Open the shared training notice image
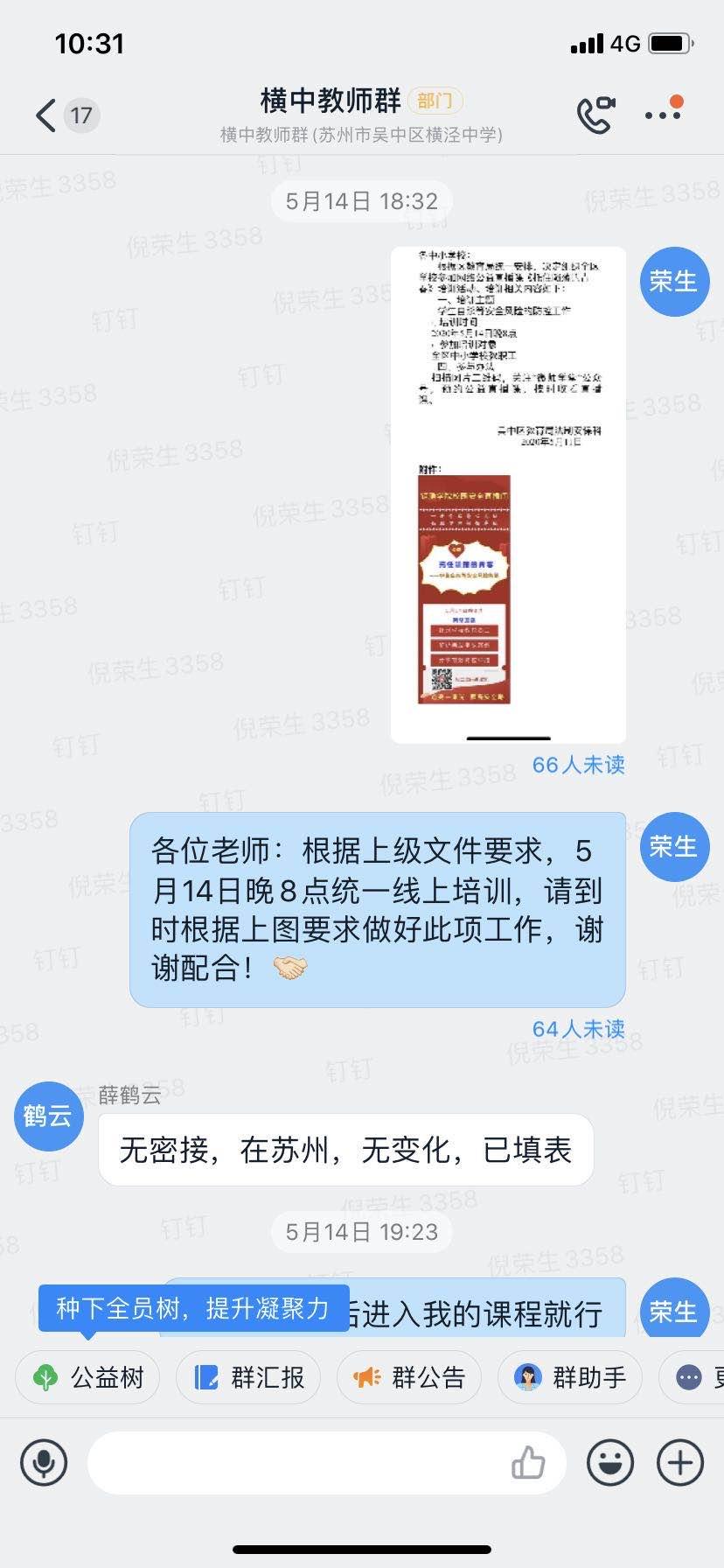Screen dimensions: 724x1568 tap(508, 494)
